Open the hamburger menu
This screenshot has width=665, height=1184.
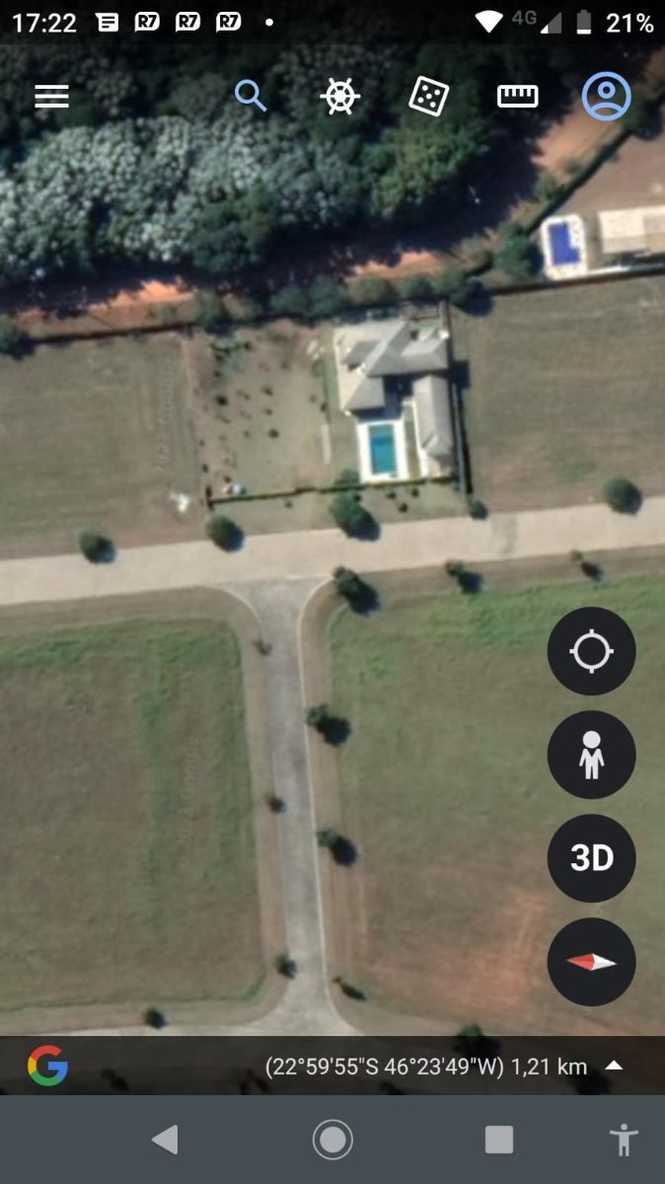click(x=51, y=96)
